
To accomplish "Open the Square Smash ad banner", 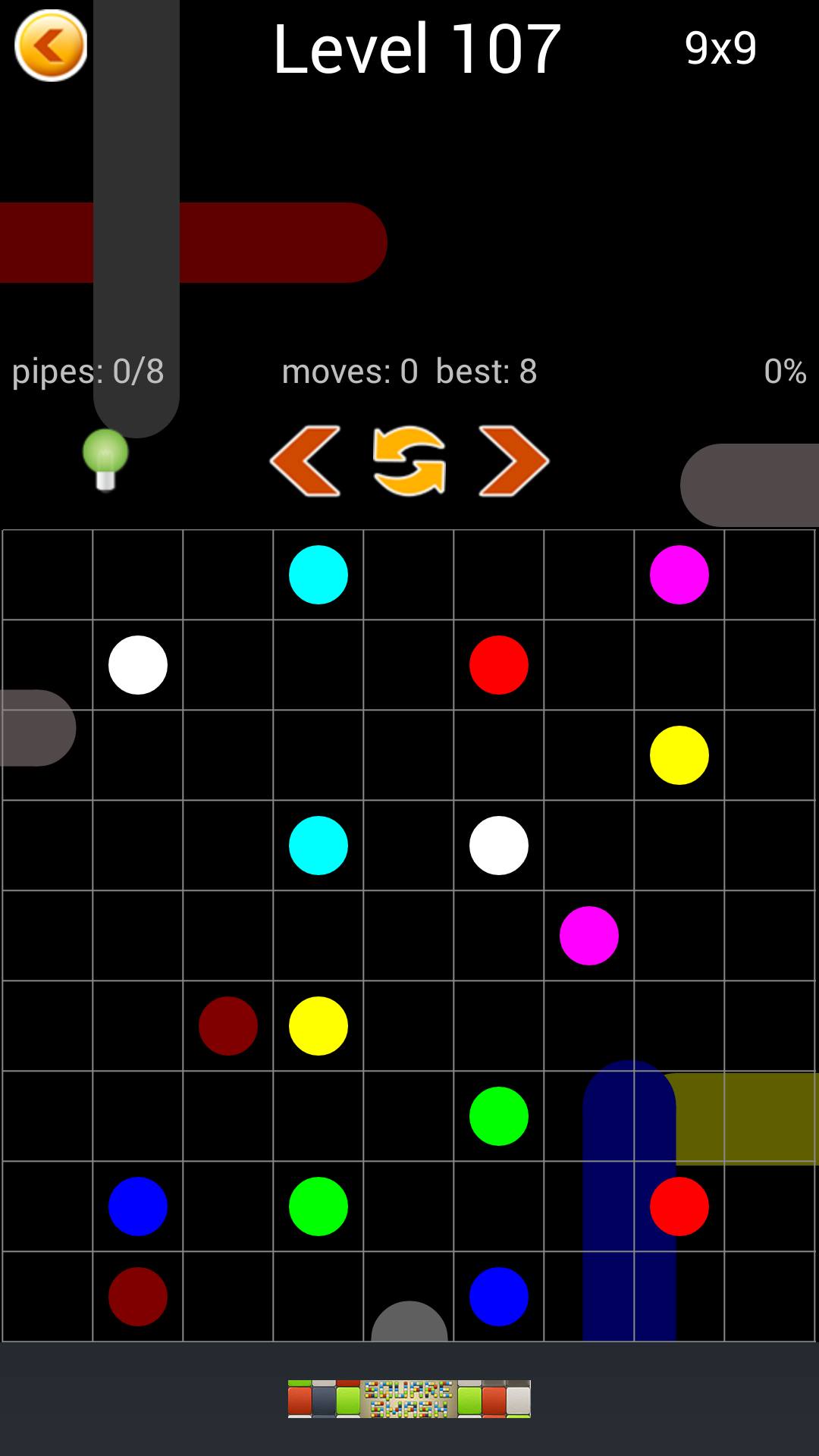I will point(409,1399).
